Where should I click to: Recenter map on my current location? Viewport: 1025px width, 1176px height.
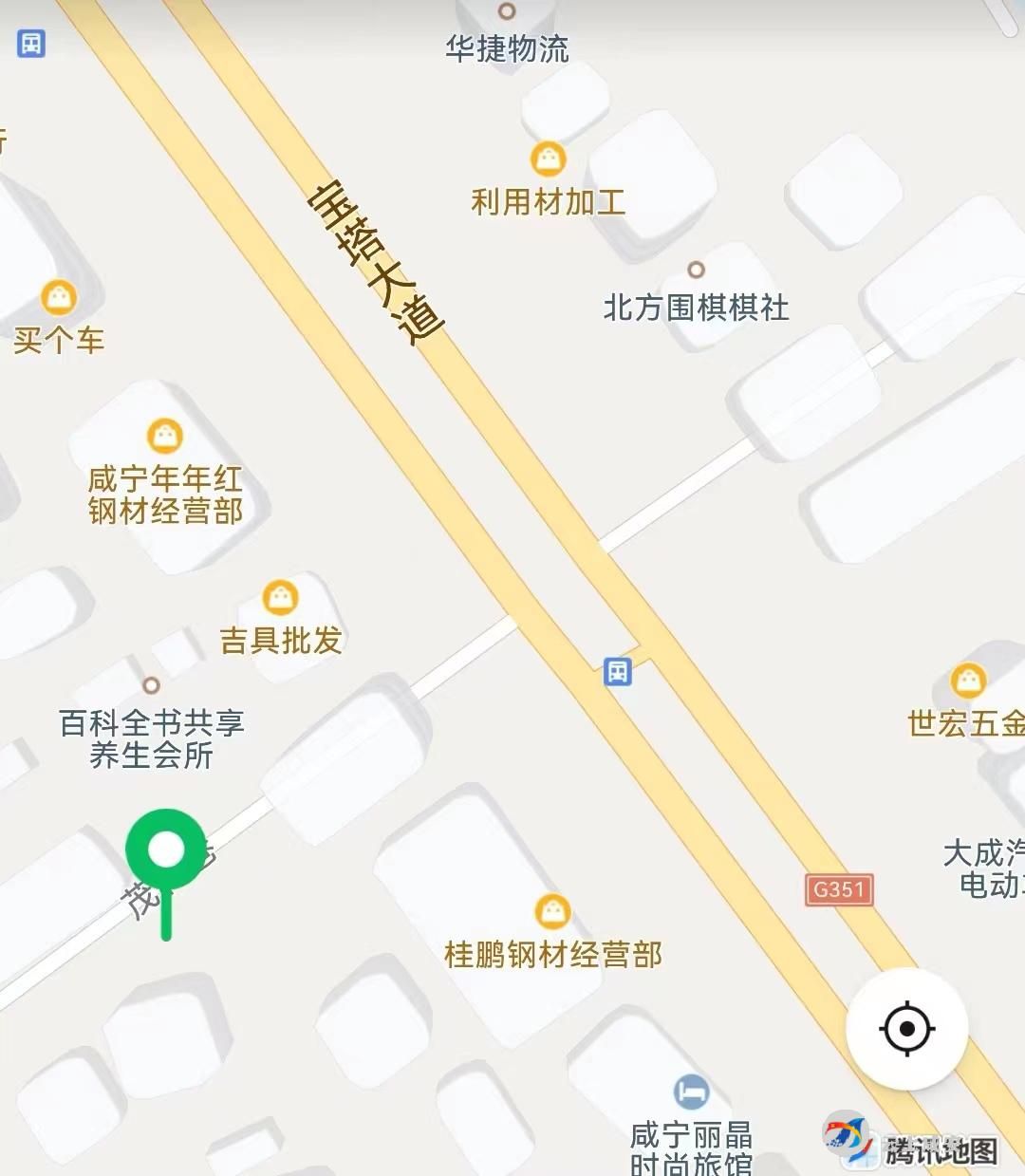[906, 1028]
